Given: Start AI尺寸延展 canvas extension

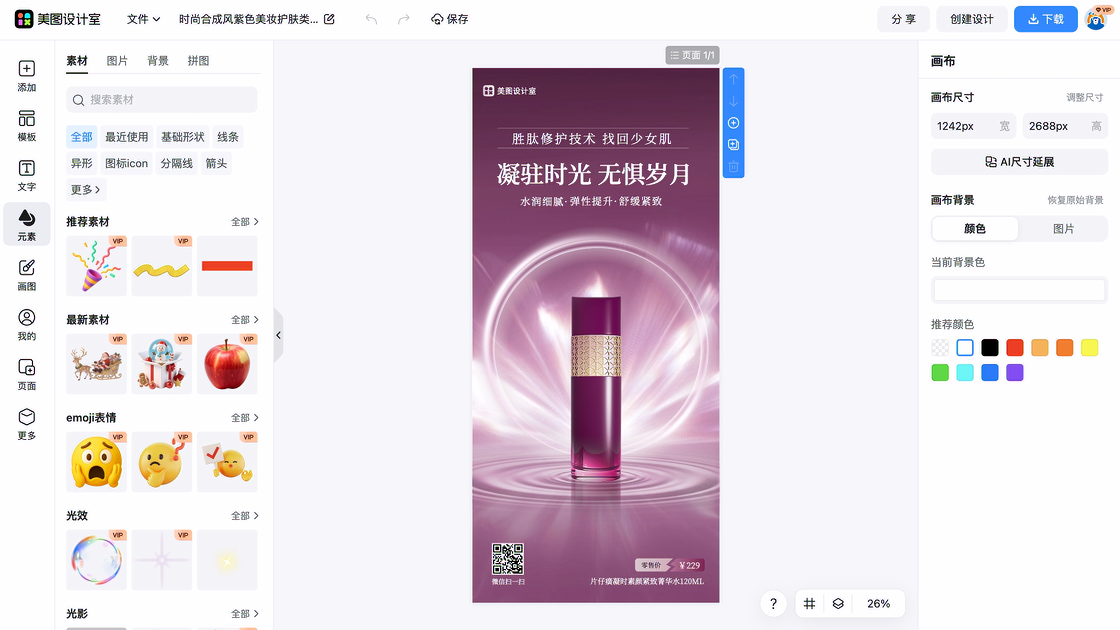Looking at the screenshot, I should 1019,162.
